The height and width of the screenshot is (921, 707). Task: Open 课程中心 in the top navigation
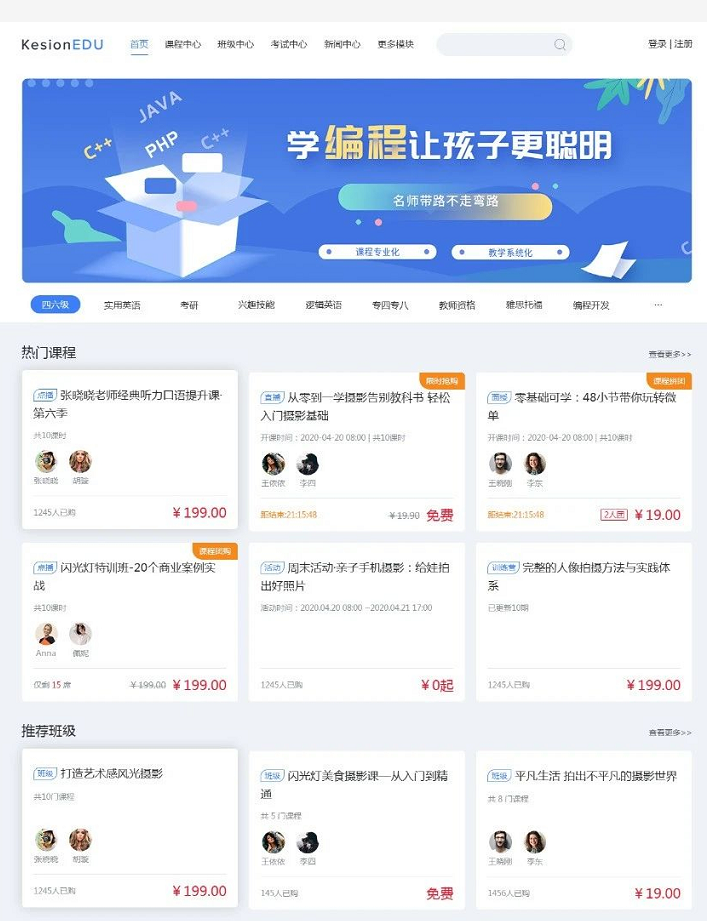[182, 44]
